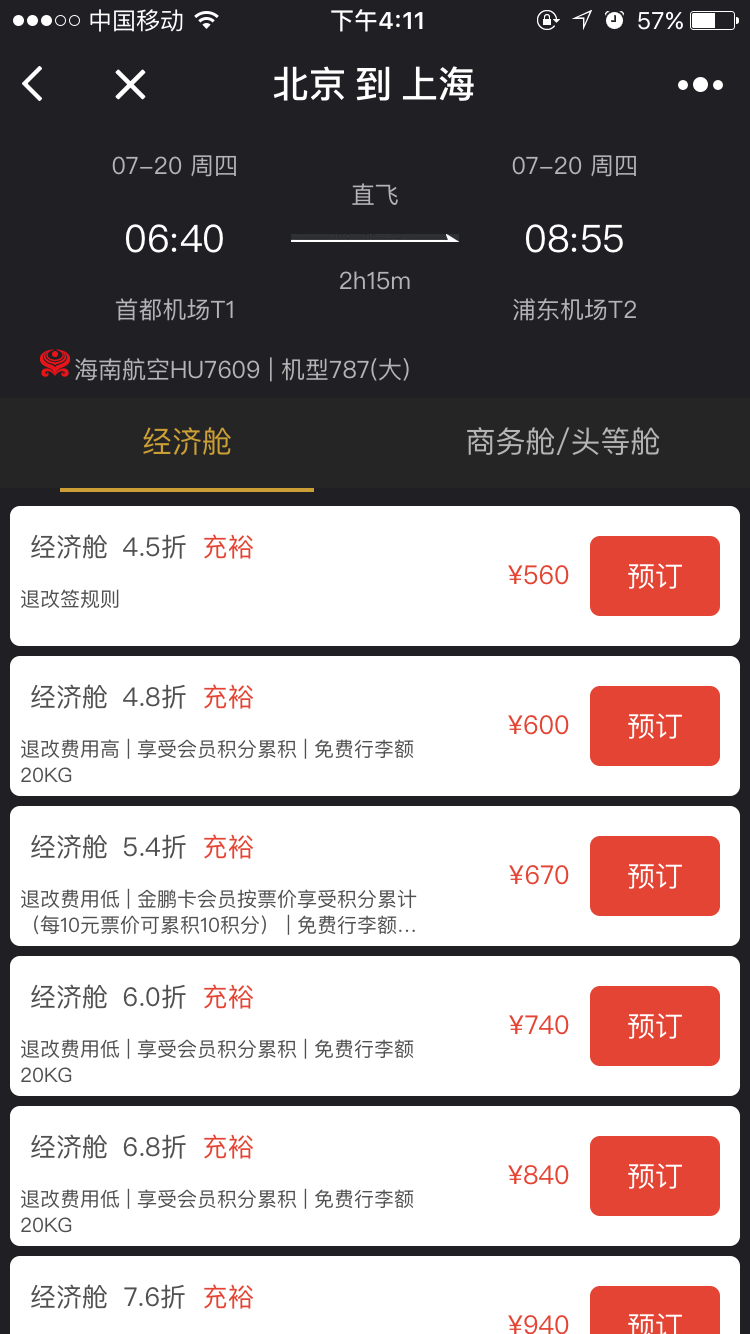
Task: Tap 预订 for the ¥670 fare
Action: pos(655,876)
